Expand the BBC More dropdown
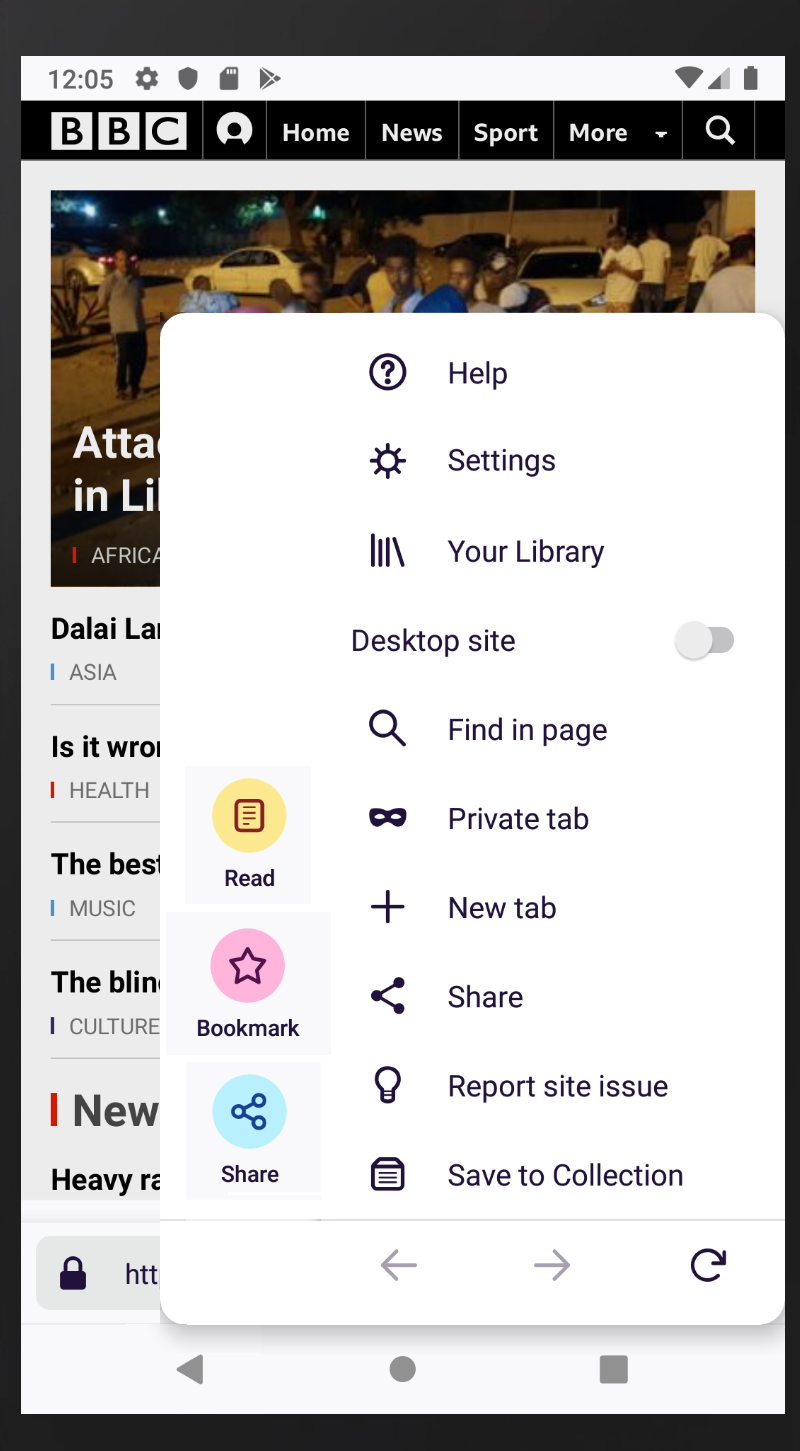The image size is (800, 1451). click(x=617, y=132)
